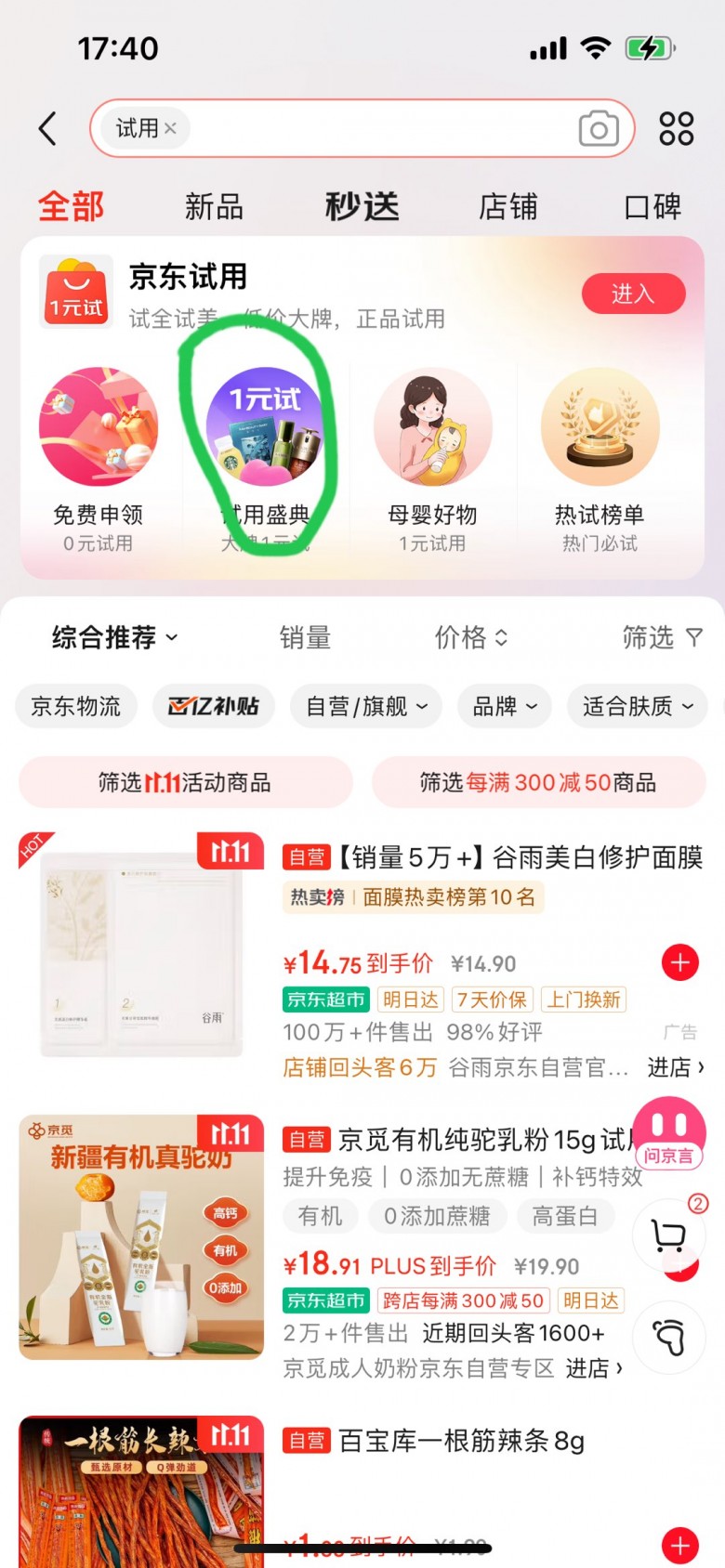Viewport: 725px width, 1568px height.
Task: Sort results by 销量
Action: 305,638
